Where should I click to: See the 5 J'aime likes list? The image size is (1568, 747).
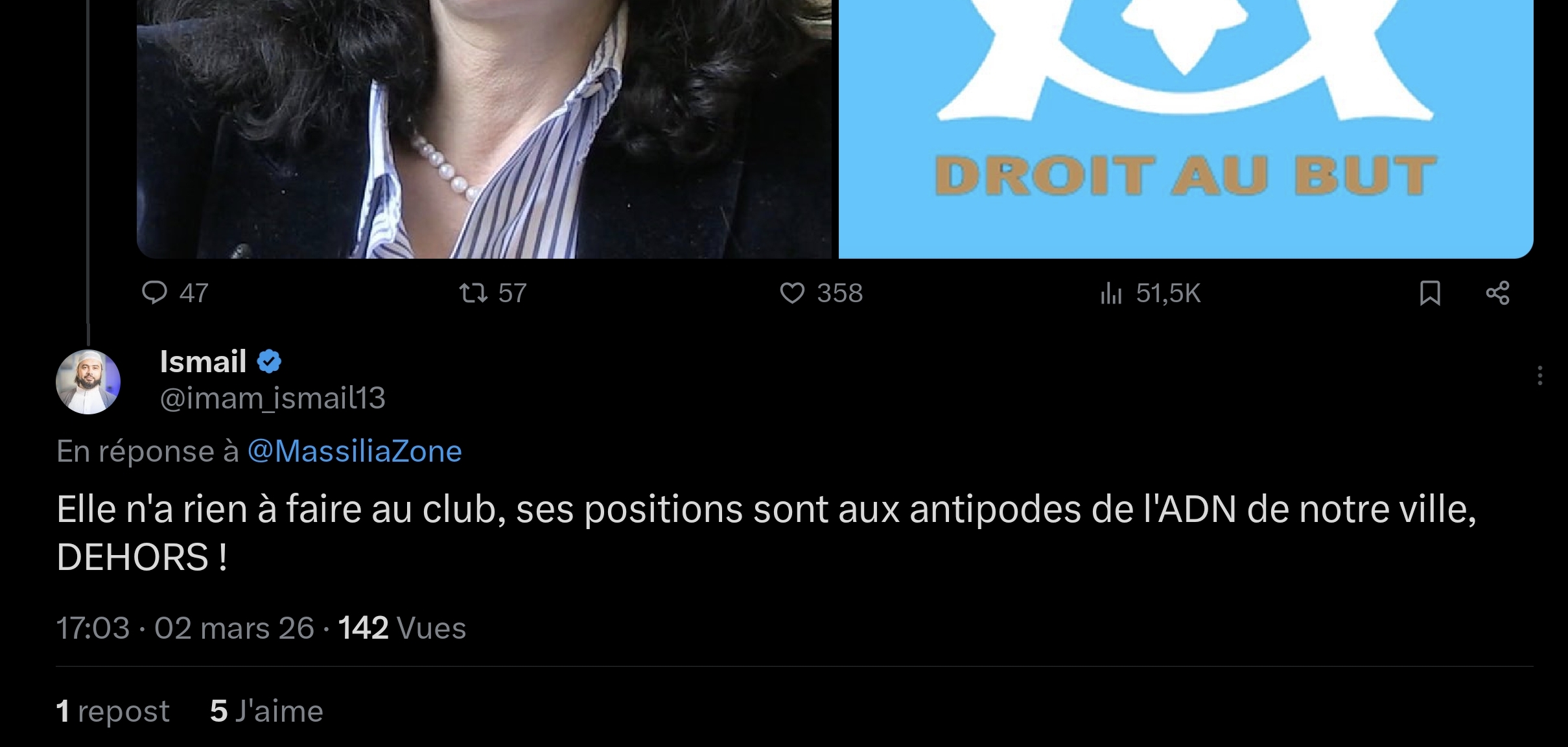(266, 711)
